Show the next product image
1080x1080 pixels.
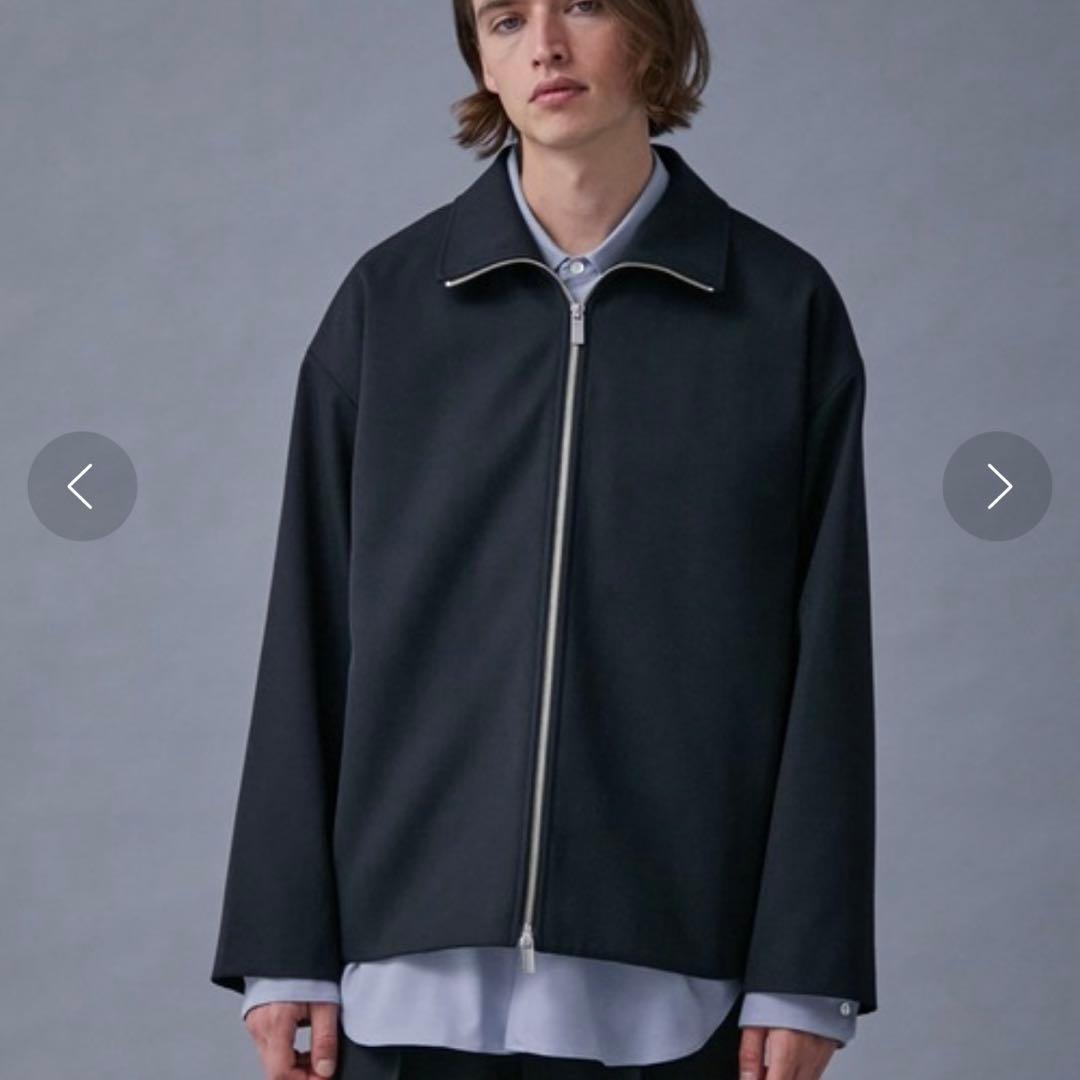(x=997, y=487)
